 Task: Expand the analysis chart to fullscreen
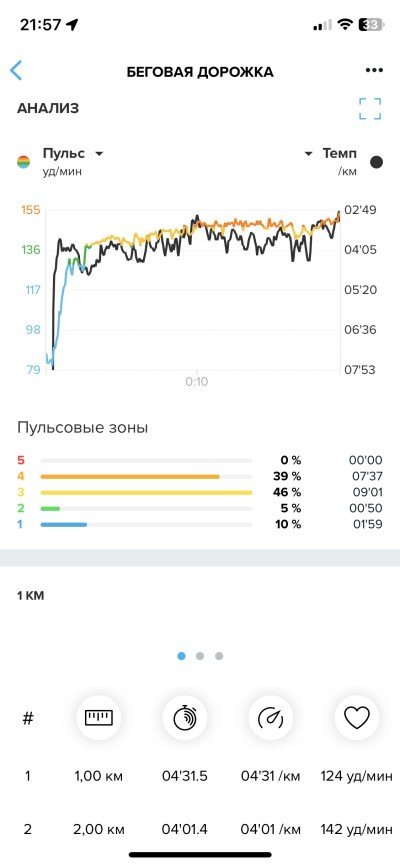point(370,109)
